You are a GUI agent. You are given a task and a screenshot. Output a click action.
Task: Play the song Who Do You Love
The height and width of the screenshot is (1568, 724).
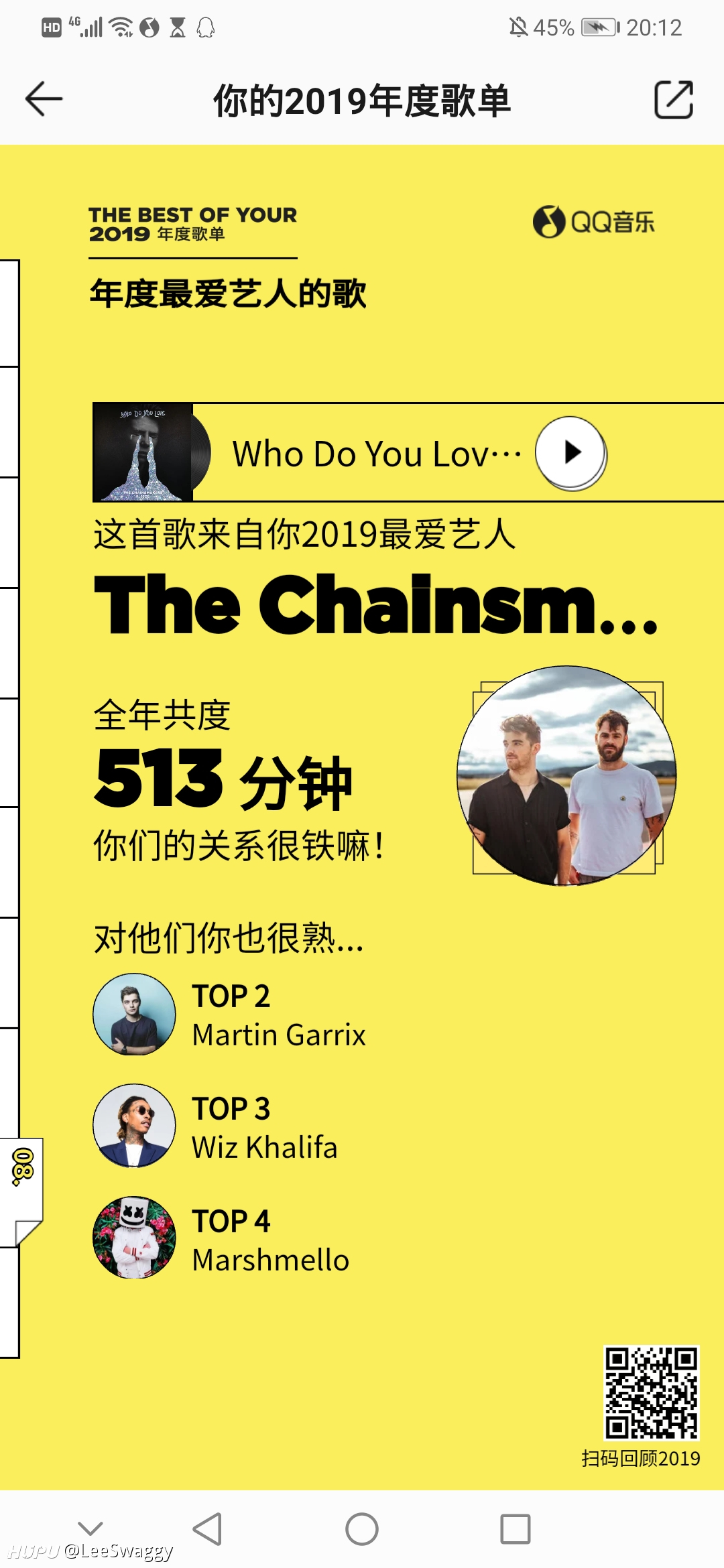point(570,452)
